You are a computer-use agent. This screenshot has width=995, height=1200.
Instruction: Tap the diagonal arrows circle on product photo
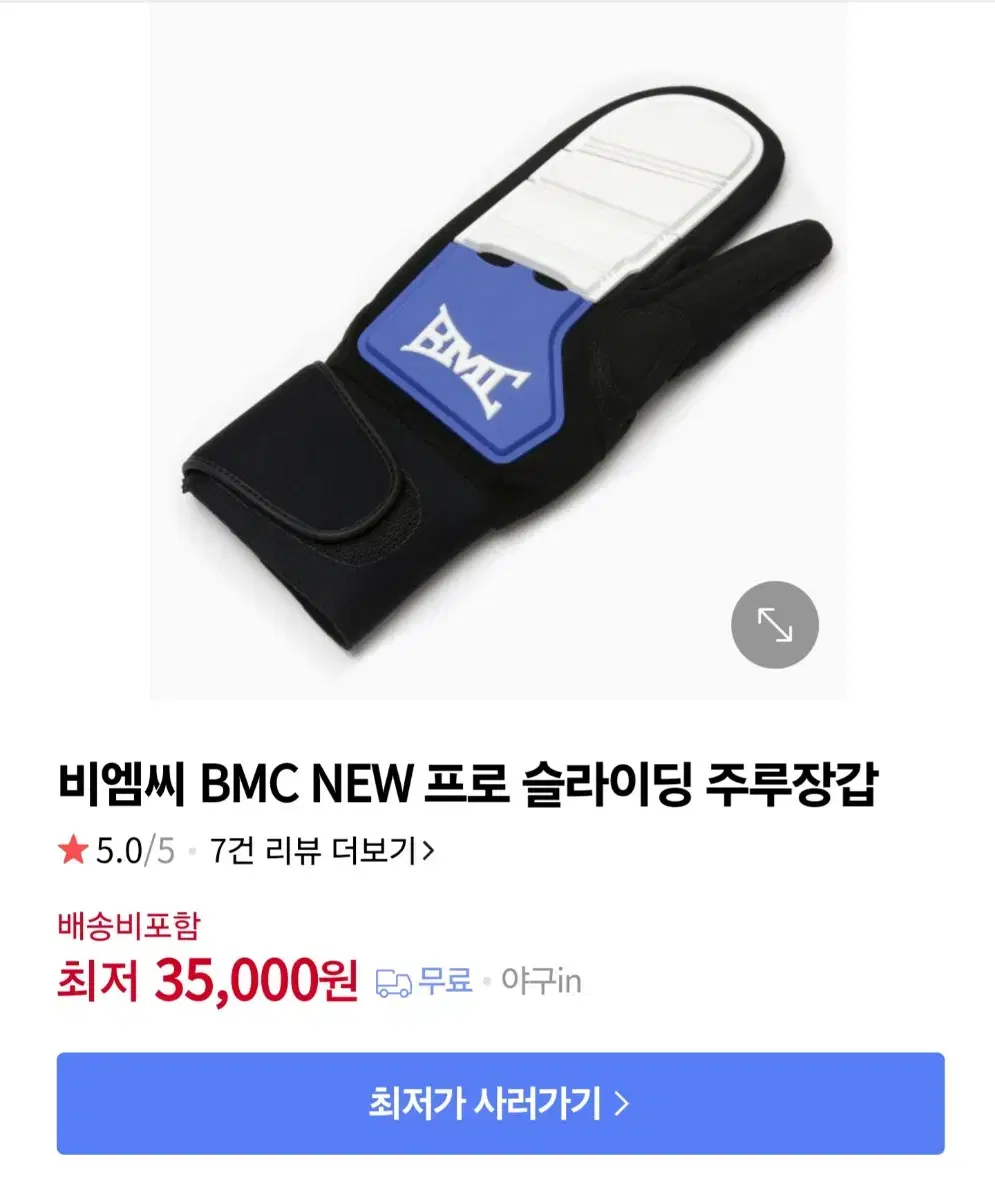click(774, 623)
